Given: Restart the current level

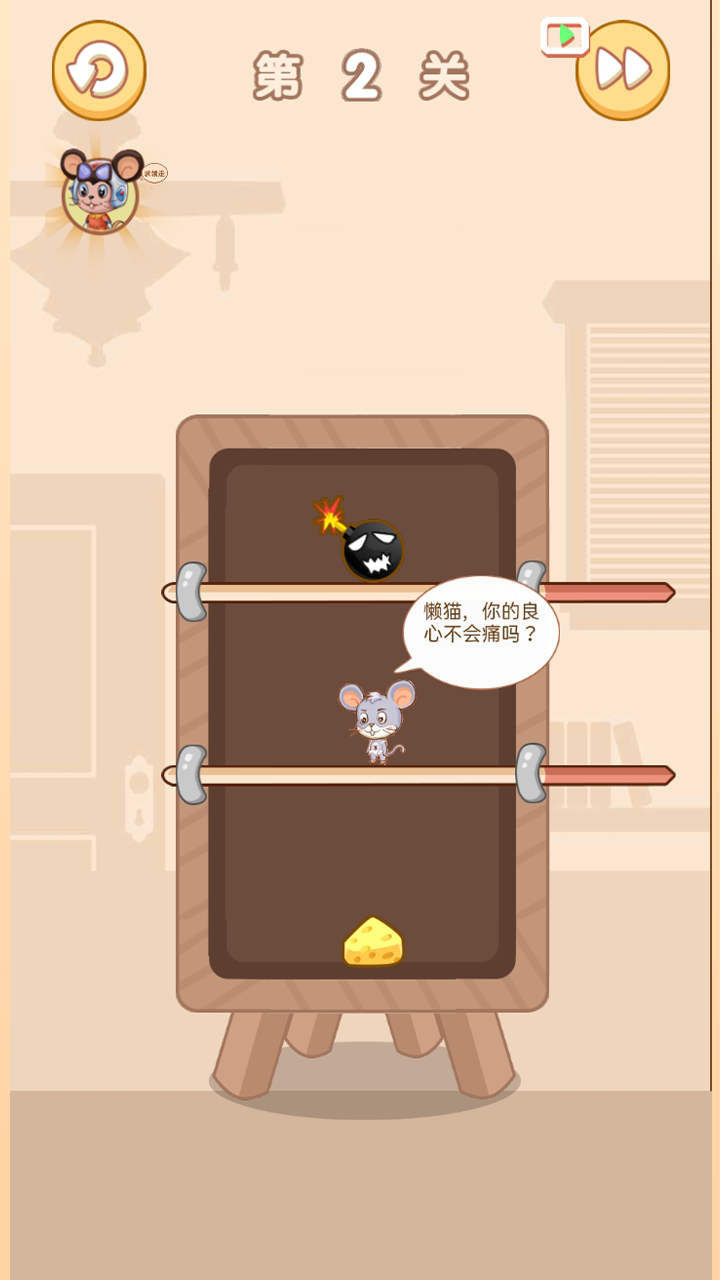Looking at the screenshot, I should pos(99,70).
